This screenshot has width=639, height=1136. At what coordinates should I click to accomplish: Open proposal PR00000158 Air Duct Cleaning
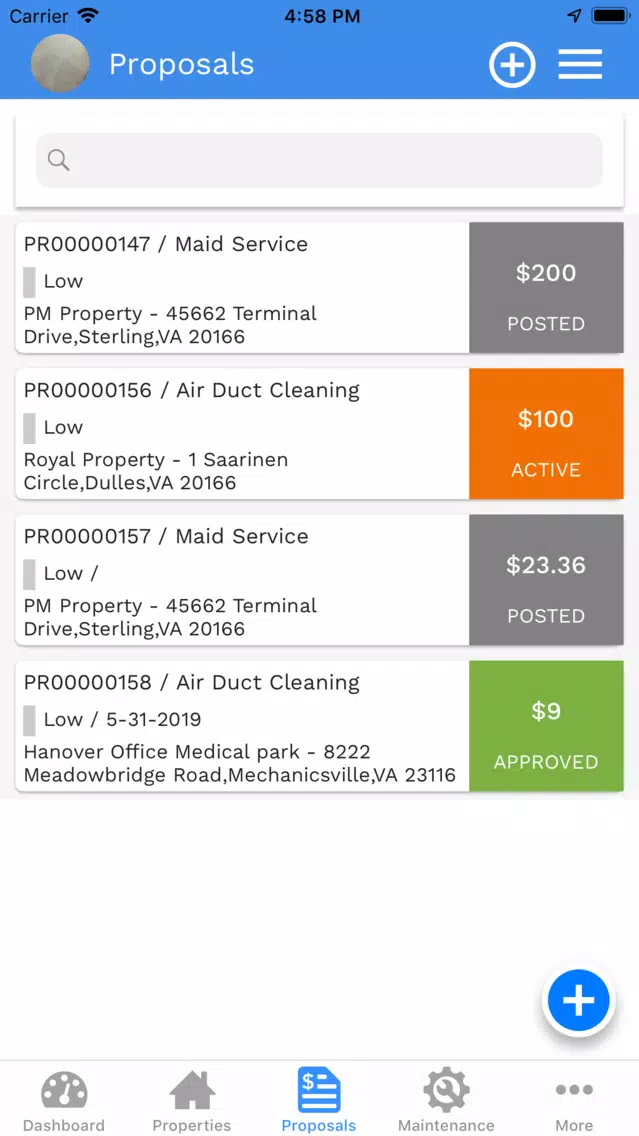tap(320, 726)
